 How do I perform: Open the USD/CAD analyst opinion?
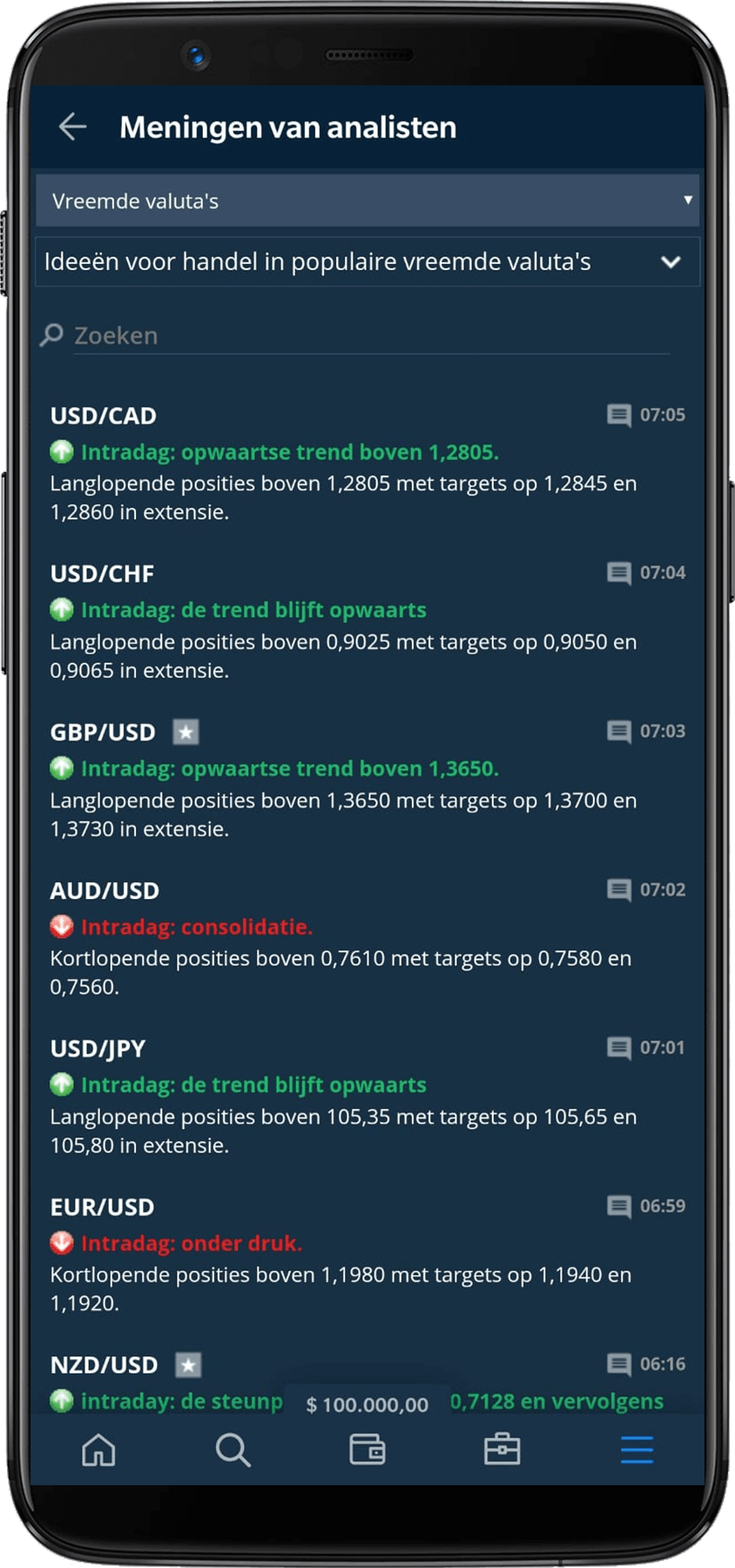click(x=367, y=463)
